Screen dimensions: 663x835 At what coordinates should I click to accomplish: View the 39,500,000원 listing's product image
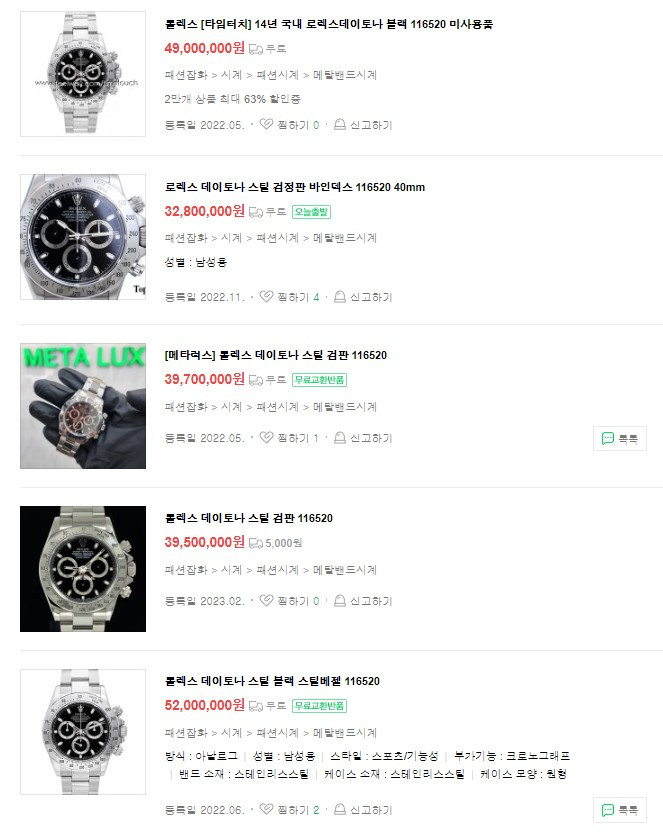[x=83, y=568]
